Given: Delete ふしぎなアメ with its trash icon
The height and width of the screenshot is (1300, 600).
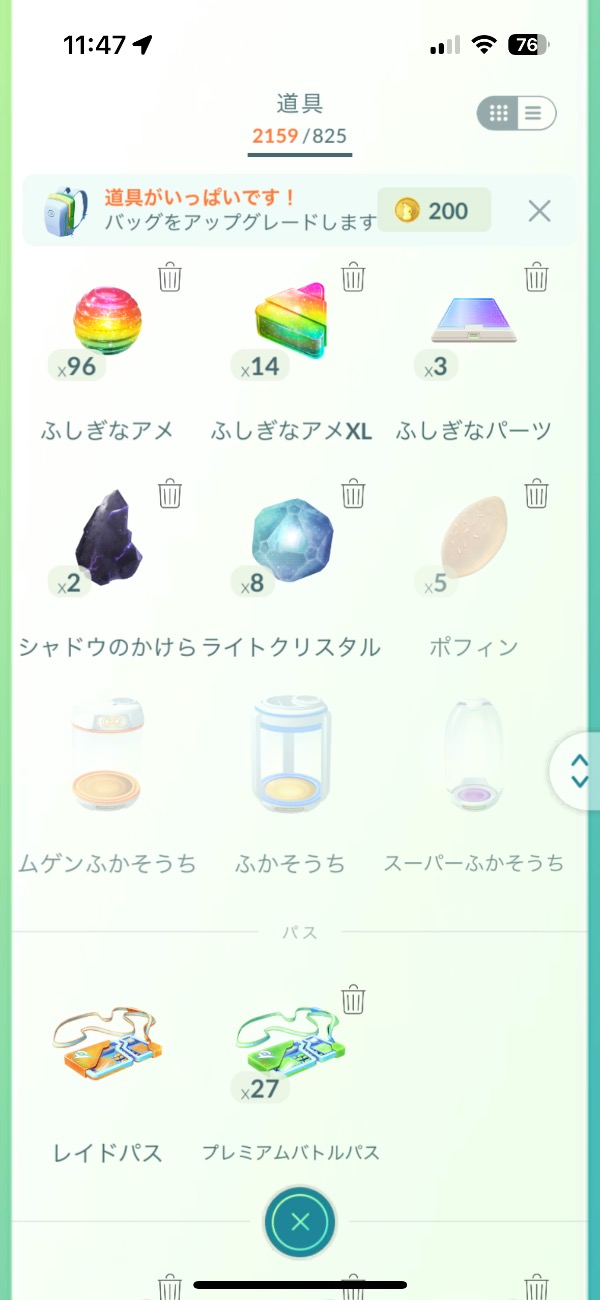Looking at the screenshot, I should click(x=170, y=277).
